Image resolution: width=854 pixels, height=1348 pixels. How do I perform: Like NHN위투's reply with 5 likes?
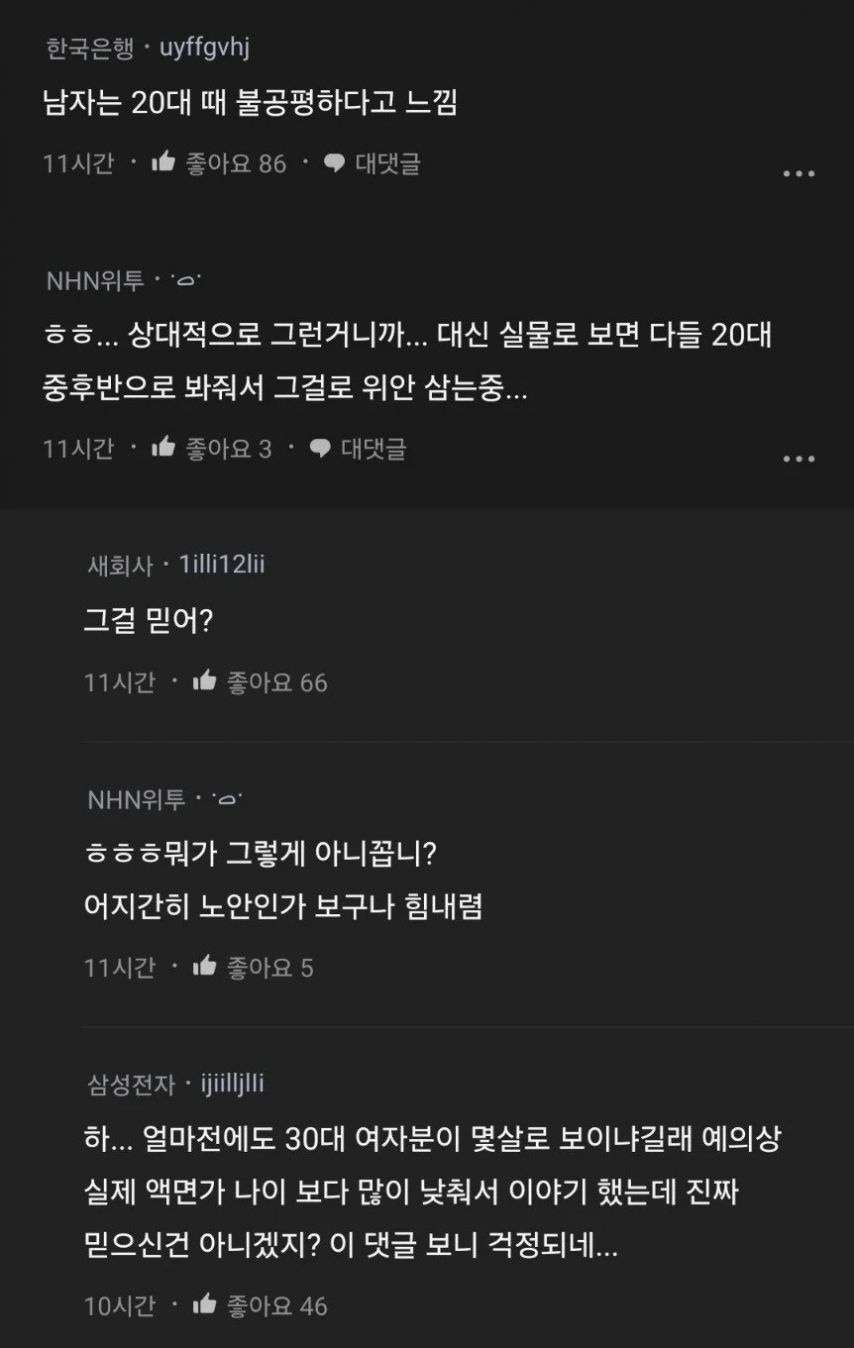(205, 967)
